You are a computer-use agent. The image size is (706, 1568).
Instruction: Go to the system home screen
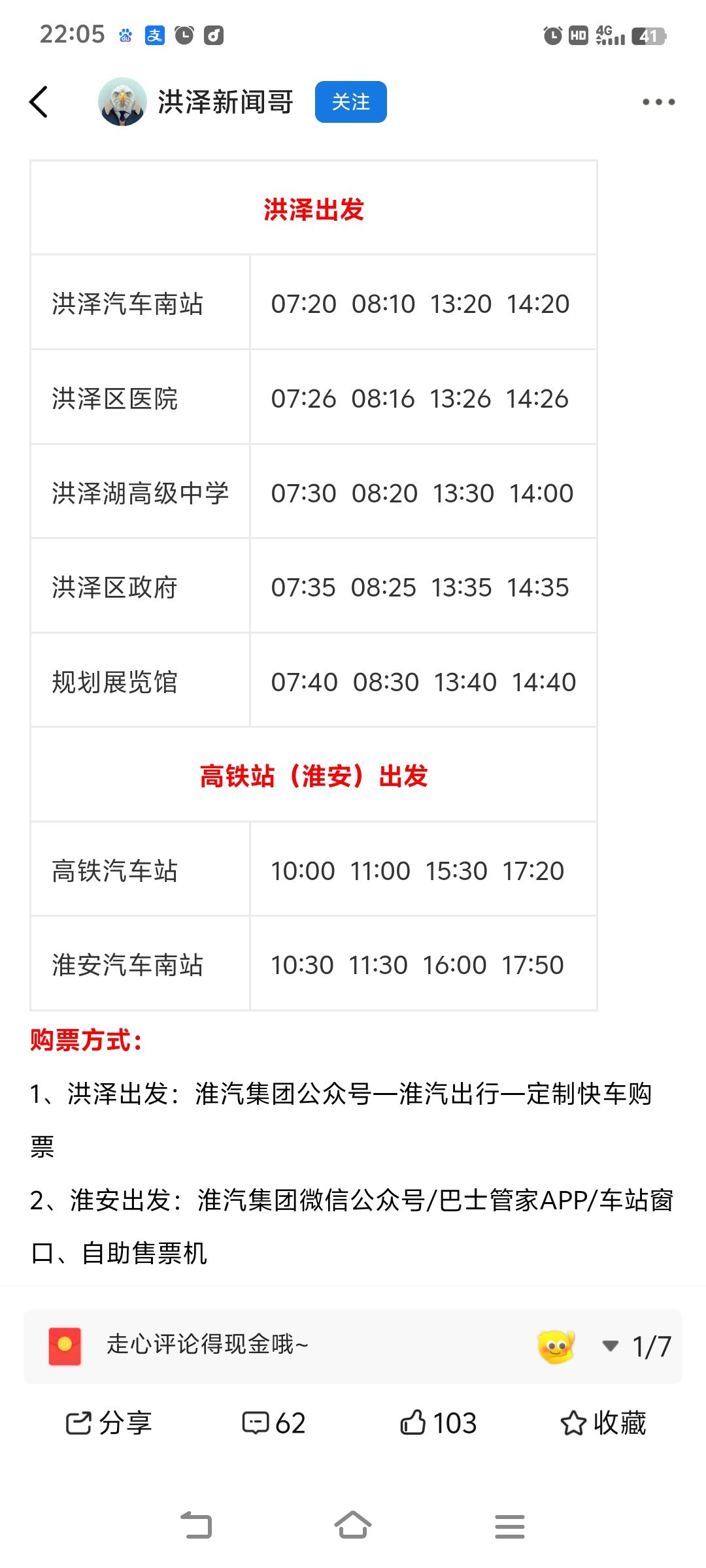pos(353,1526)
